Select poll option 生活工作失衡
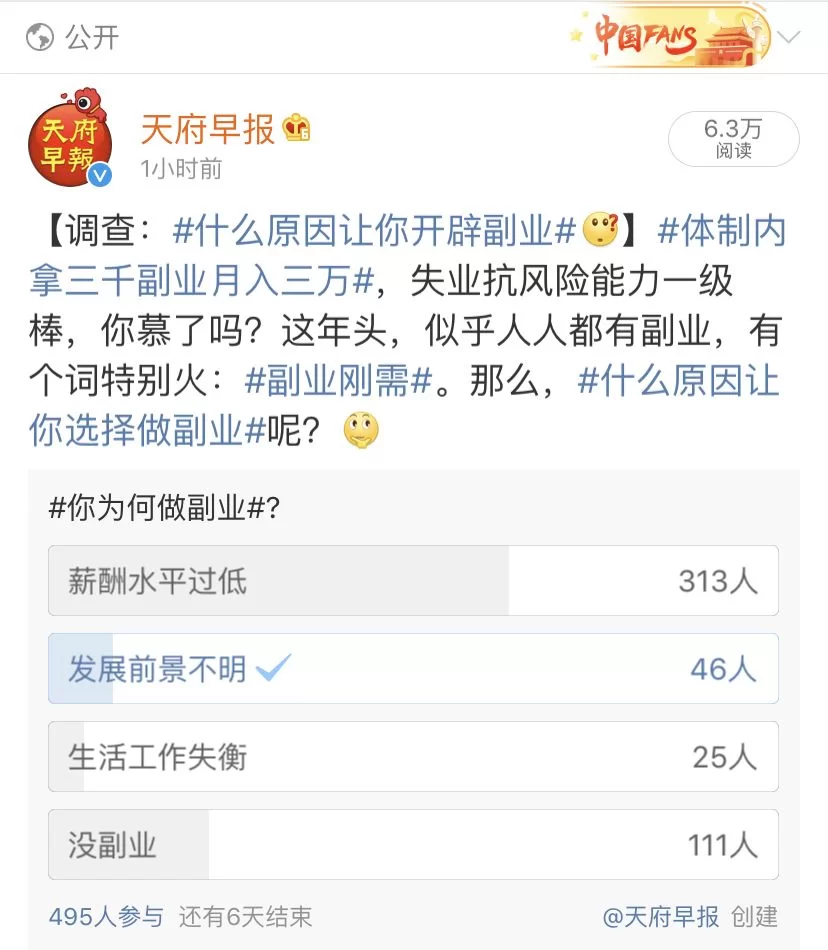The height and width of the screenshot is (950, 828). click(413, 757)
